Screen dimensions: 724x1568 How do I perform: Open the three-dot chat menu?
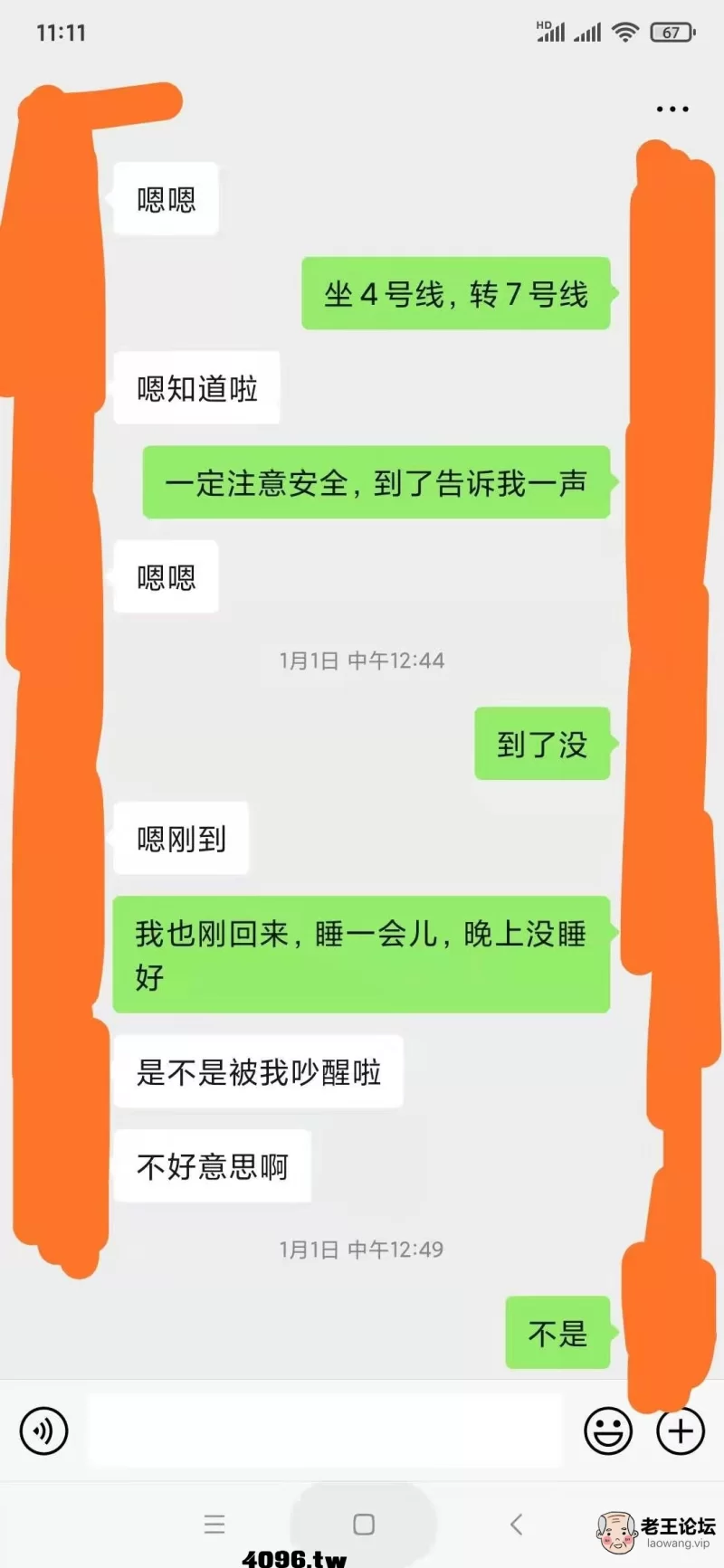coord(672,109)
